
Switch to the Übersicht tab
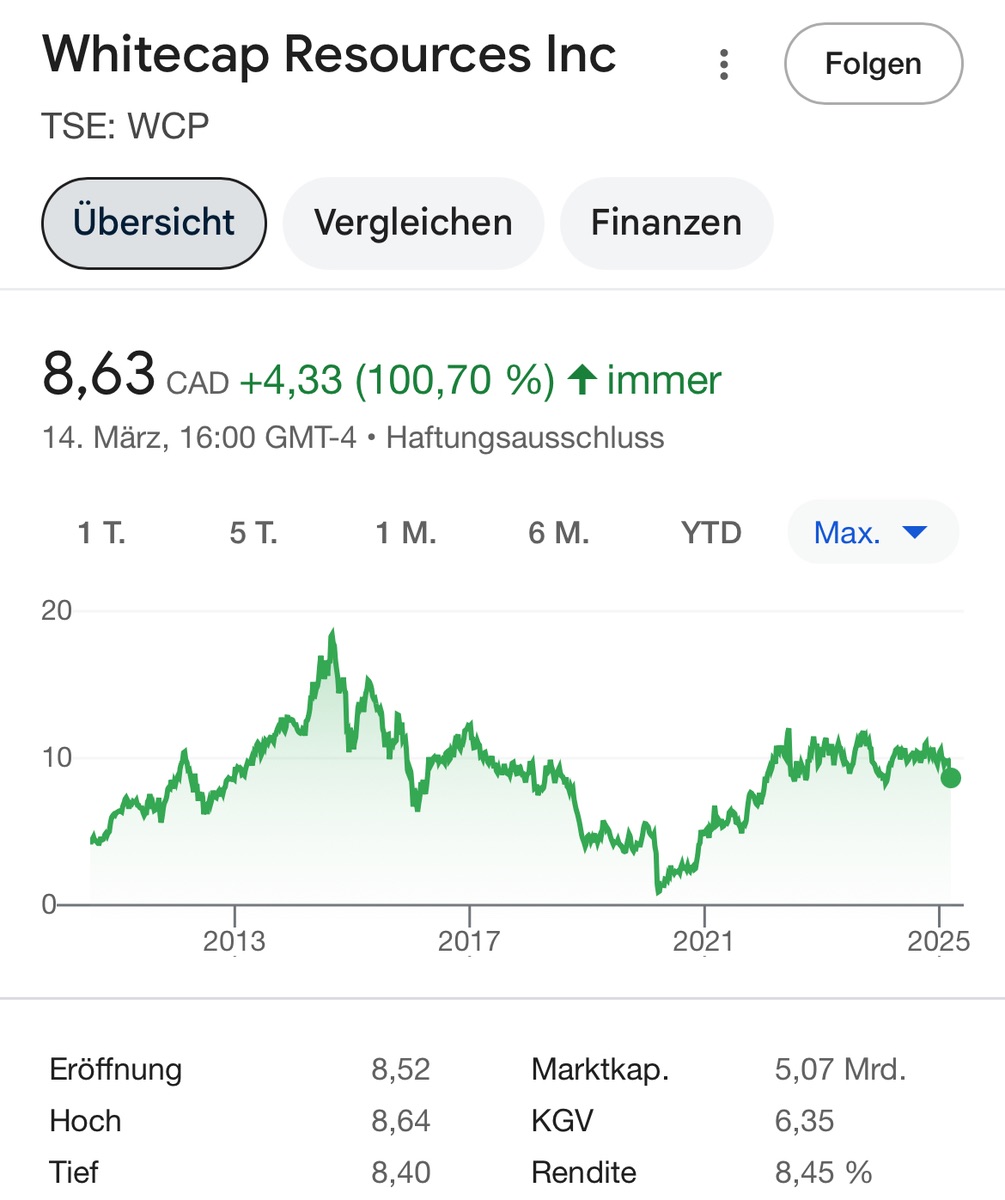tap(154, 222)
